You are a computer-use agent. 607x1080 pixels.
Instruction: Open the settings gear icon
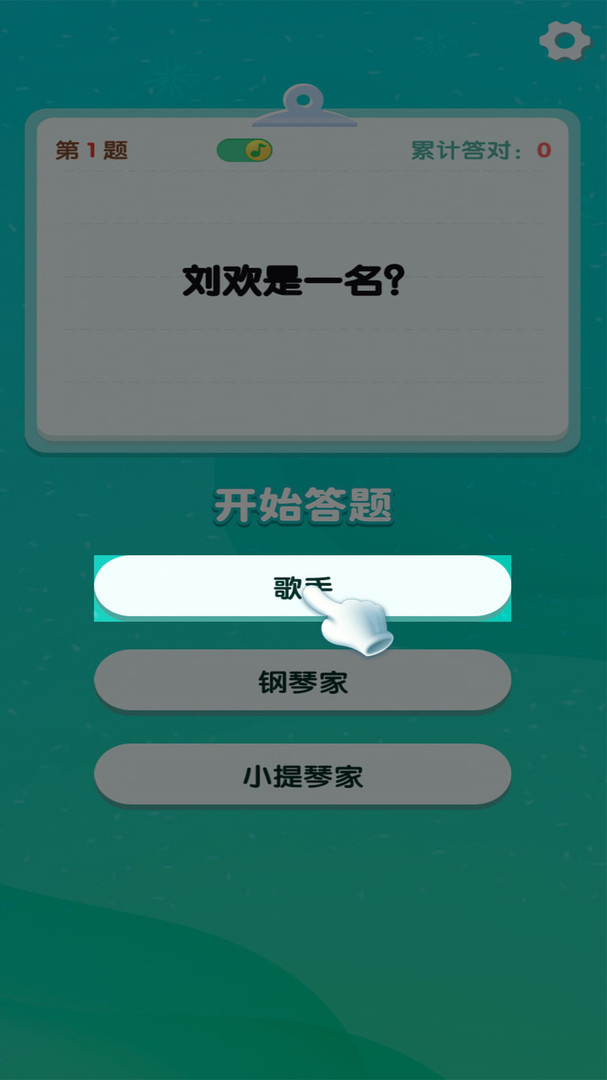point(564,41)
